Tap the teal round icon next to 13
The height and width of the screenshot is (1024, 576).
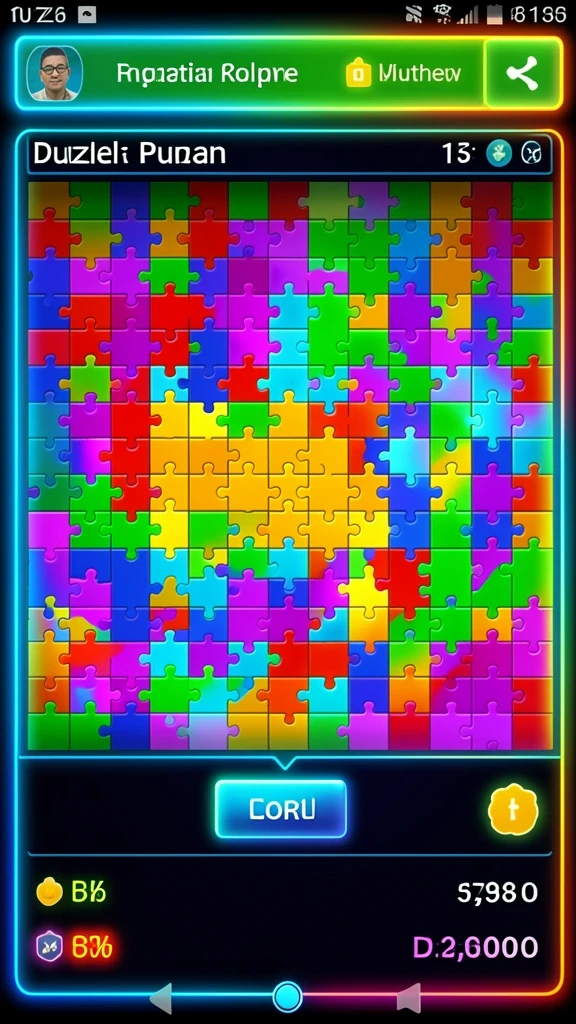(499, 154)
